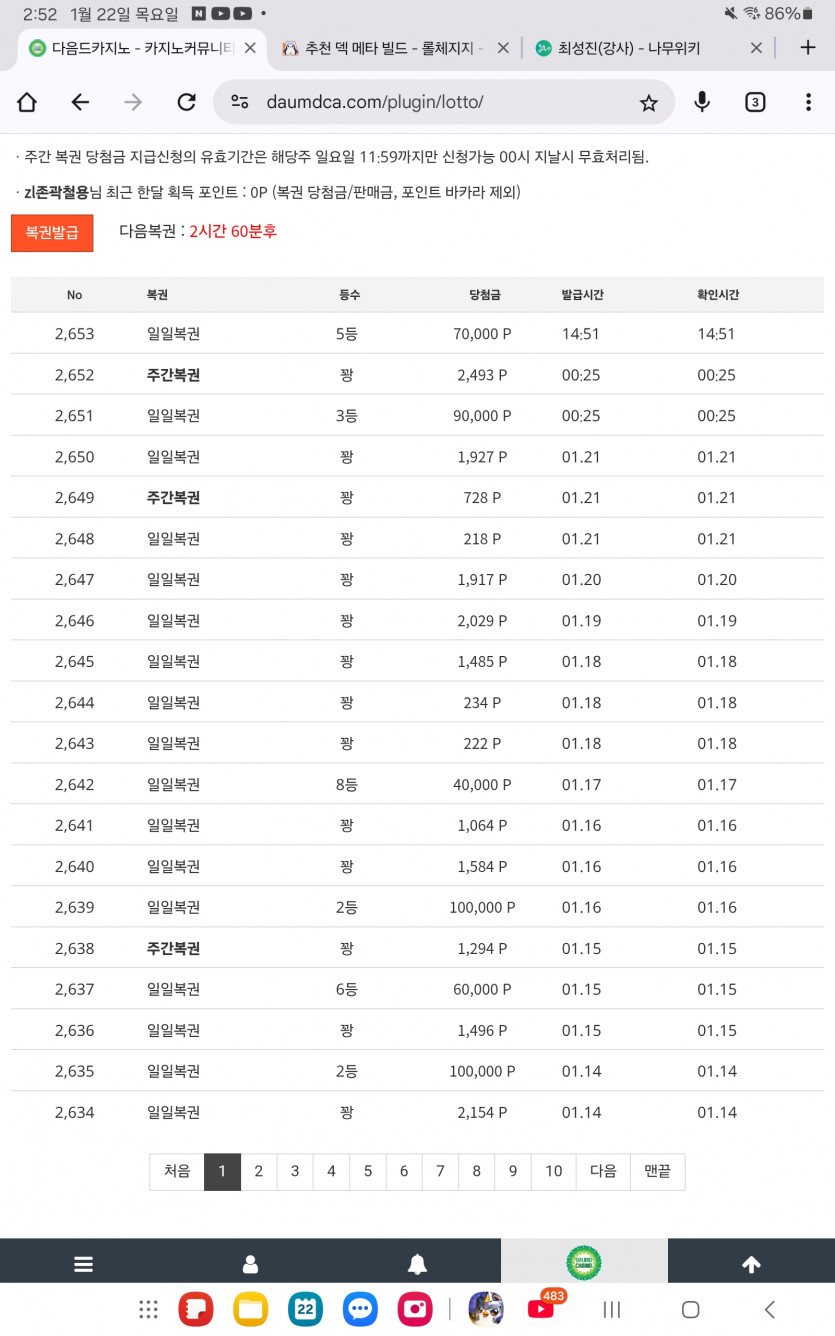
Task: Open notifications via the bell icon
Action: [x=417, y=1262]
